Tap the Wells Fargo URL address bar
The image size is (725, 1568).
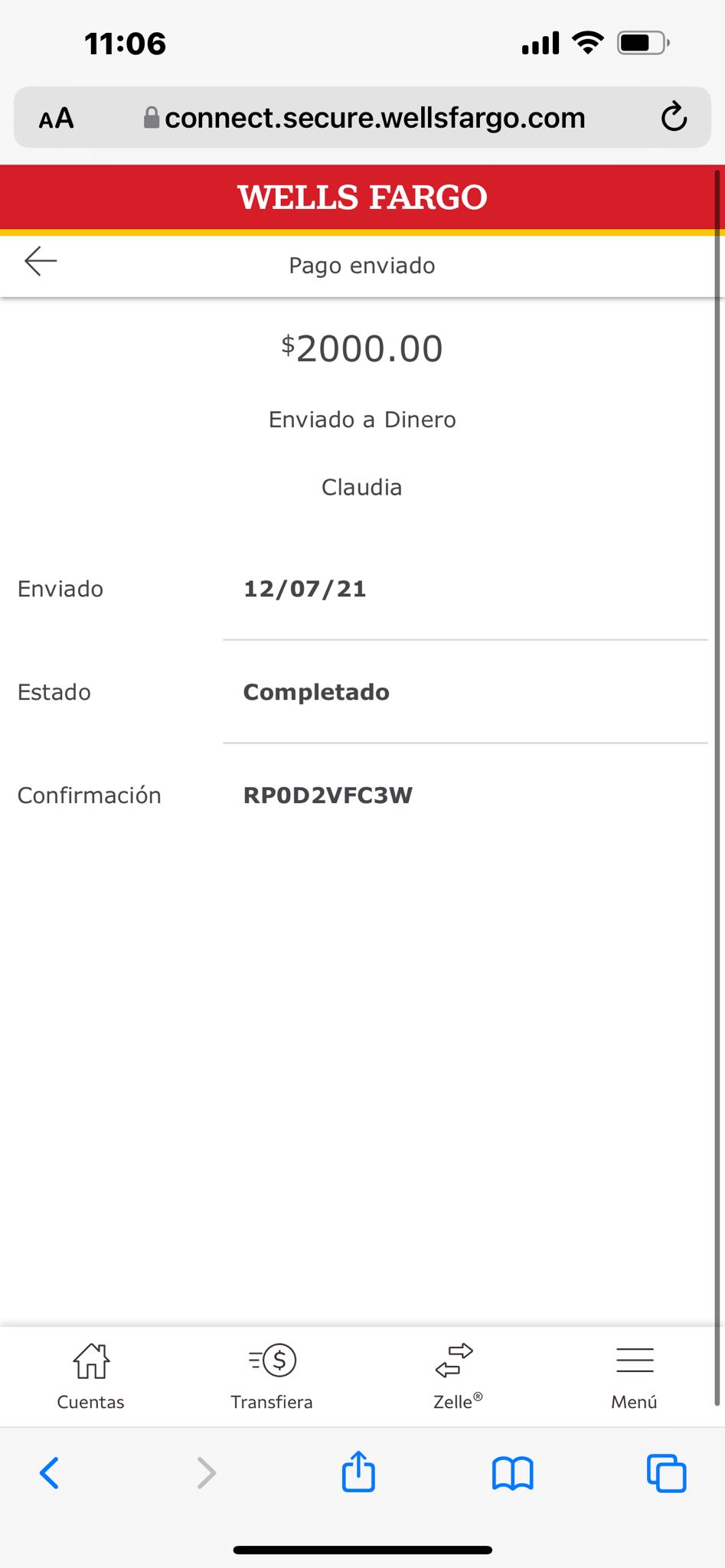tap(362, 117)
